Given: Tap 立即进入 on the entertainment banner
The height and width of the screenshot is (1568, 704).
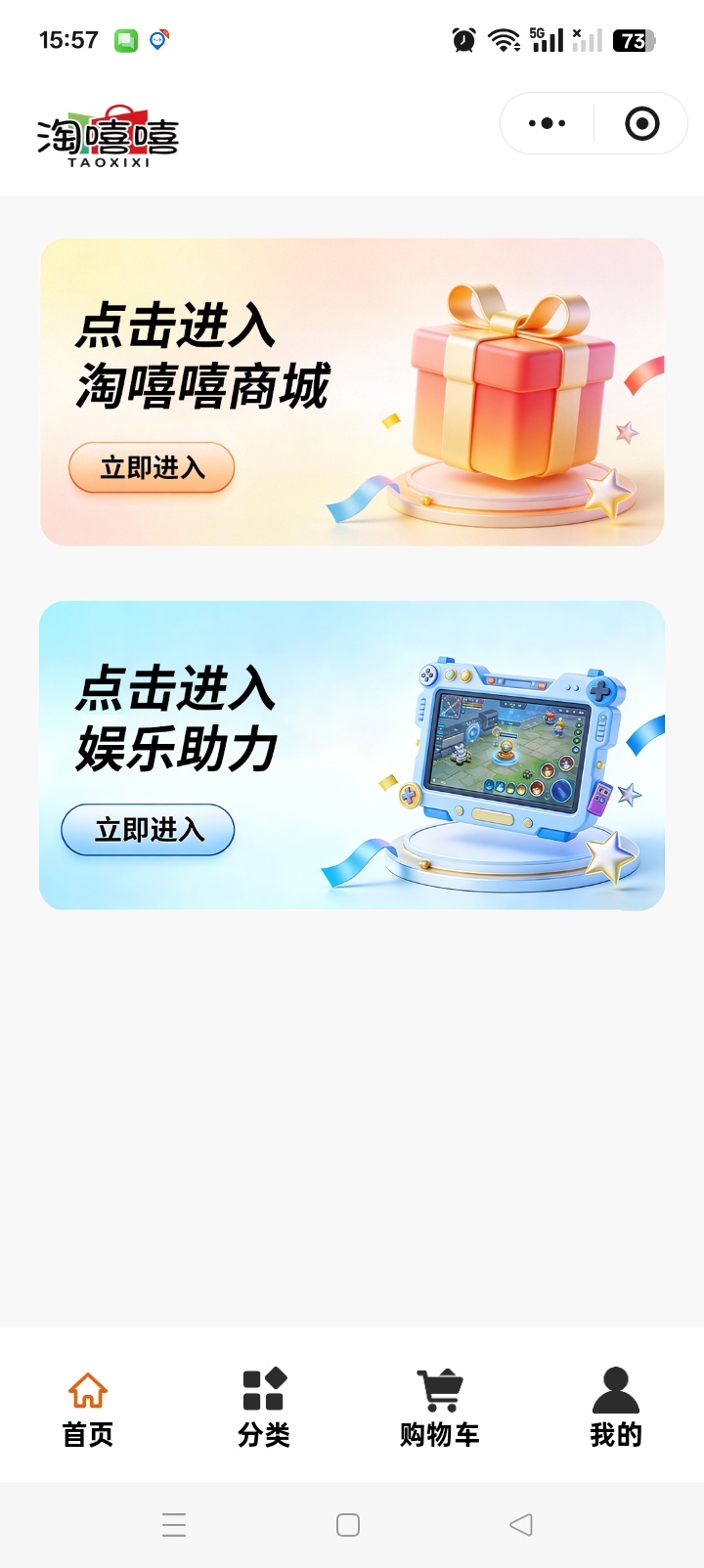Looking at the screenshot, I should 148,830.
